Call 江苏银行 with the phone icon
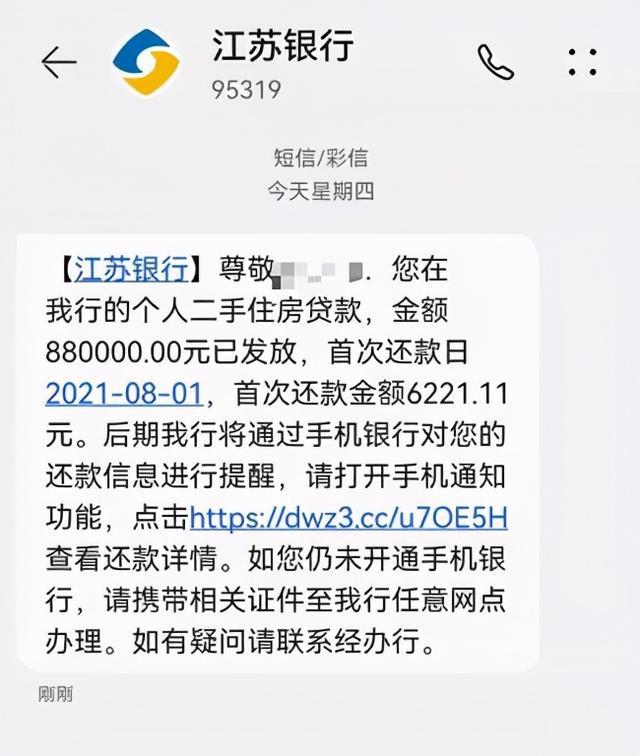 pyautogui.click(x=495, y=63)
